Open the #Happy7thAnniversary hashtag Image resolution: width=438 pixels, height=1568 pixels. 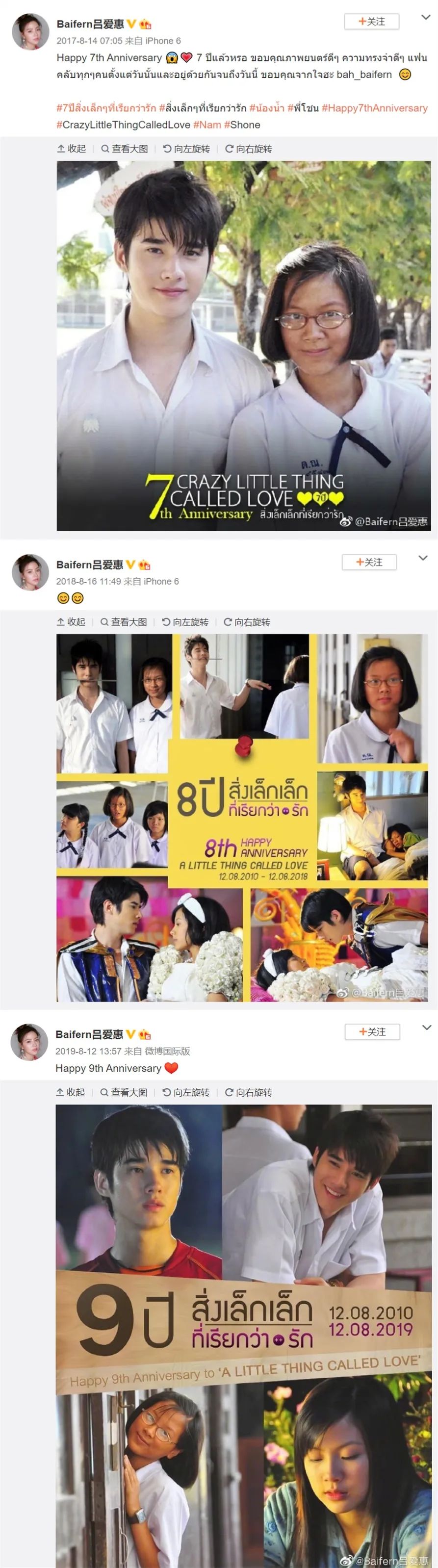pyautogui.click(x=374, y=108)
